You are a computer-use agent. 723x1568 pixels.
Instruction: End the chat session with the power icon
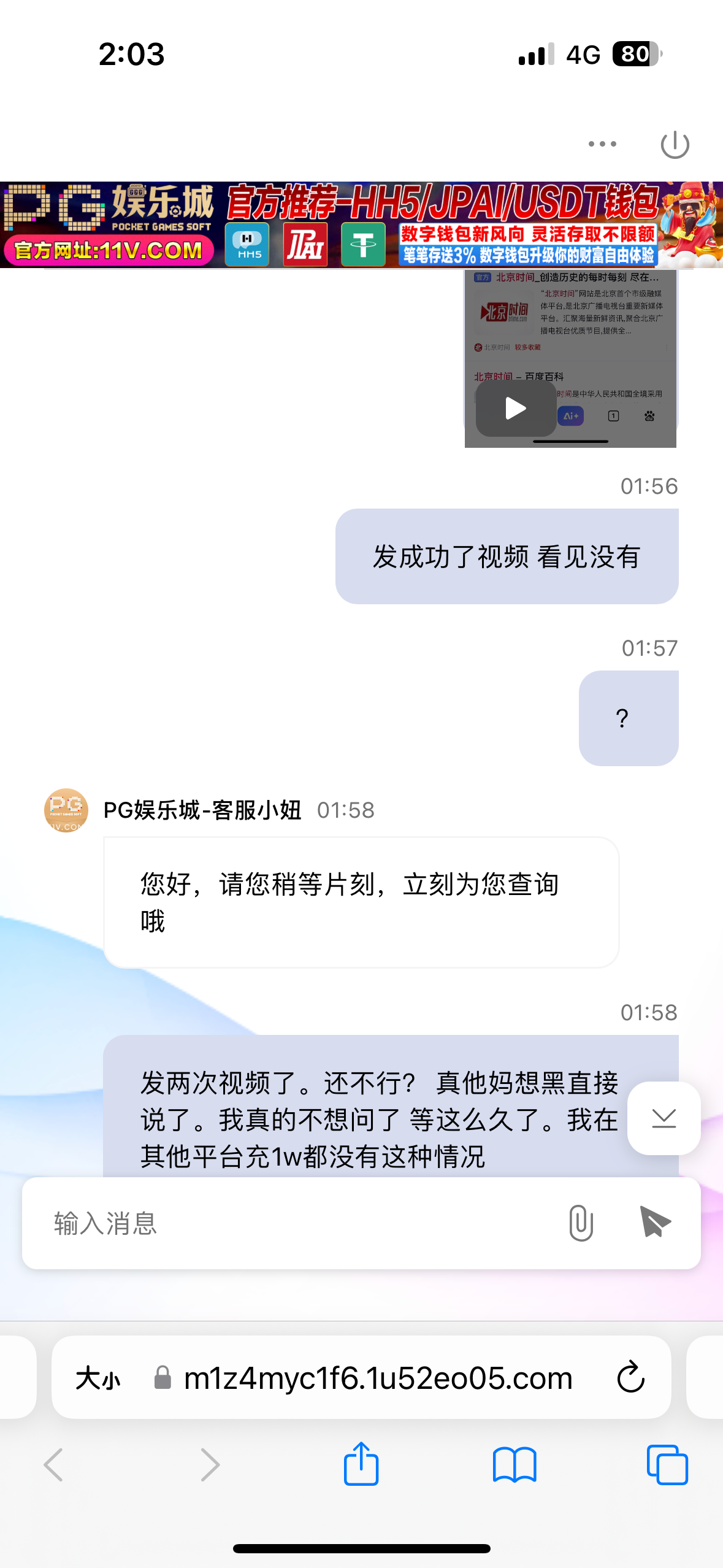(x=675, y=144)
